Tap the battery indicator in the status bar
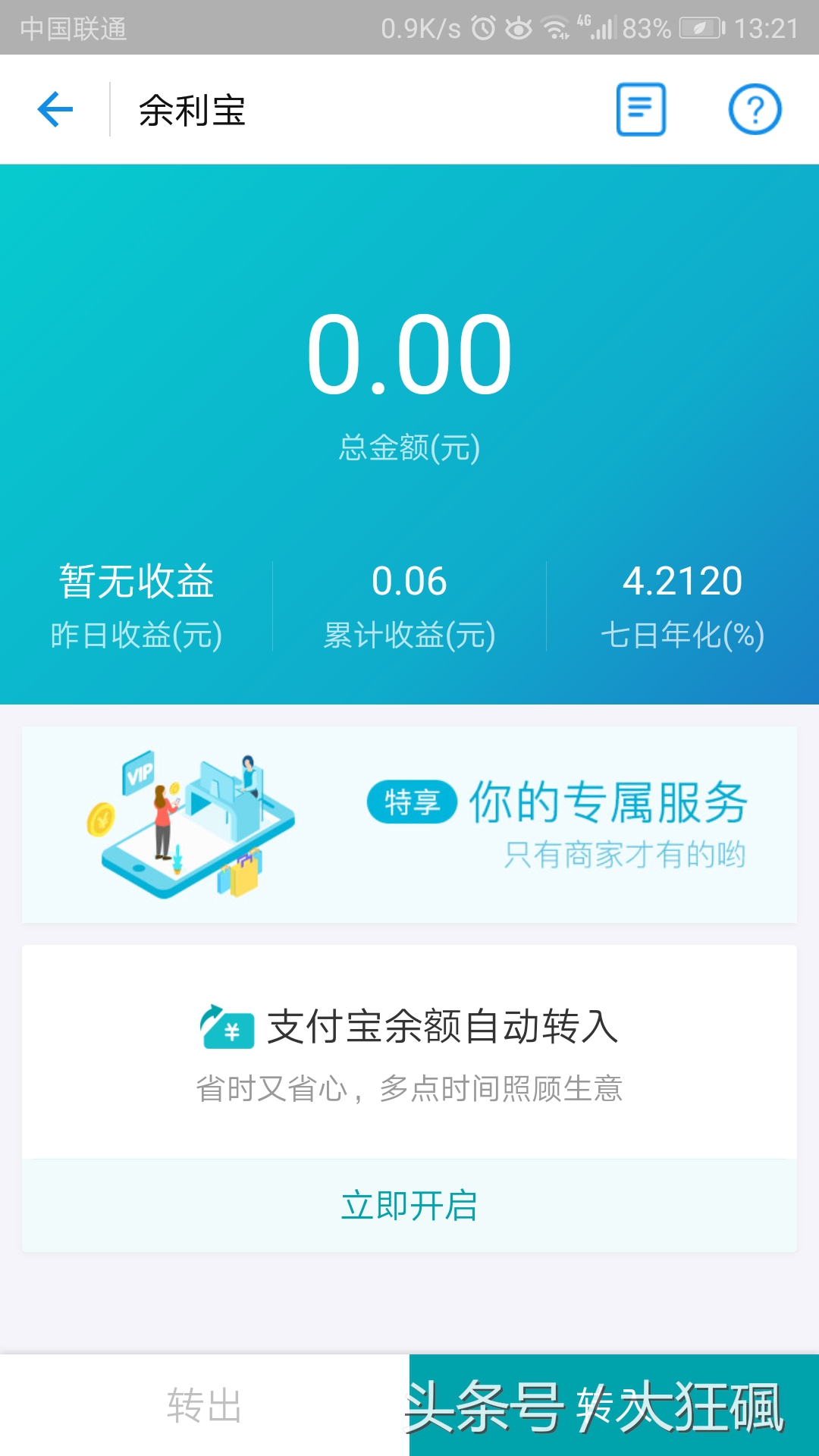 point(701,27)
